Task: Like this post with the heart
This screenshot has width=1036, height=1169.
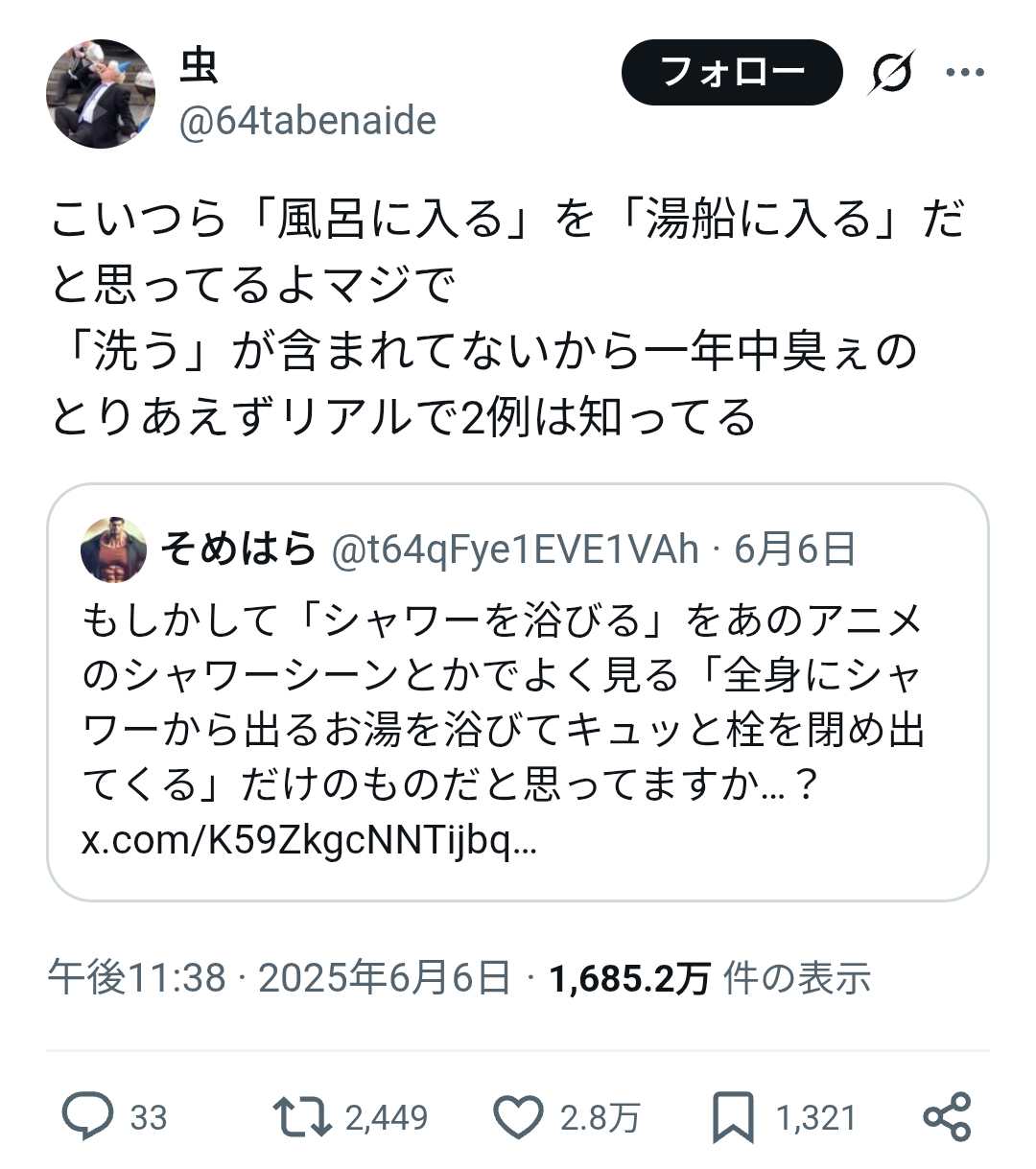Action: [x=518, y=1117]
